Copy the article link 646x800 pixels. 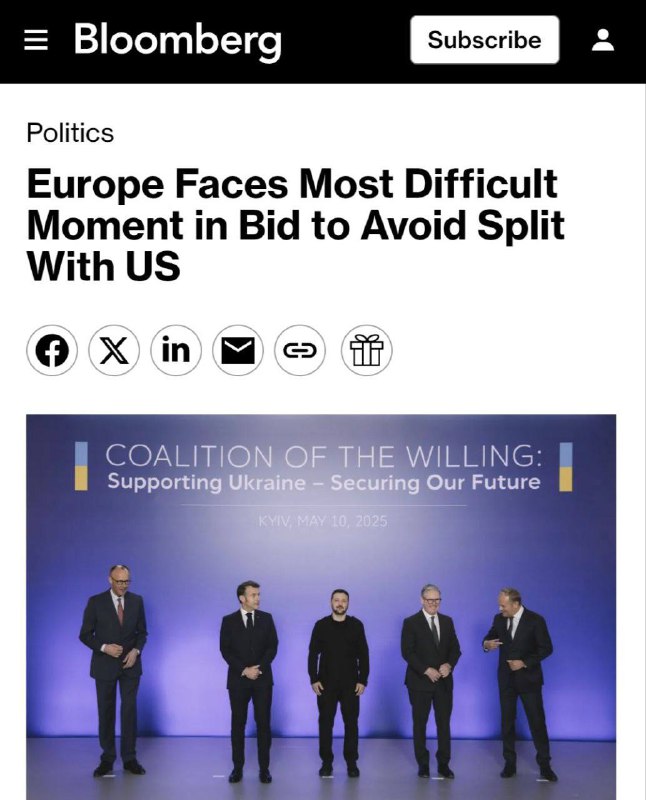pos(300,350)
